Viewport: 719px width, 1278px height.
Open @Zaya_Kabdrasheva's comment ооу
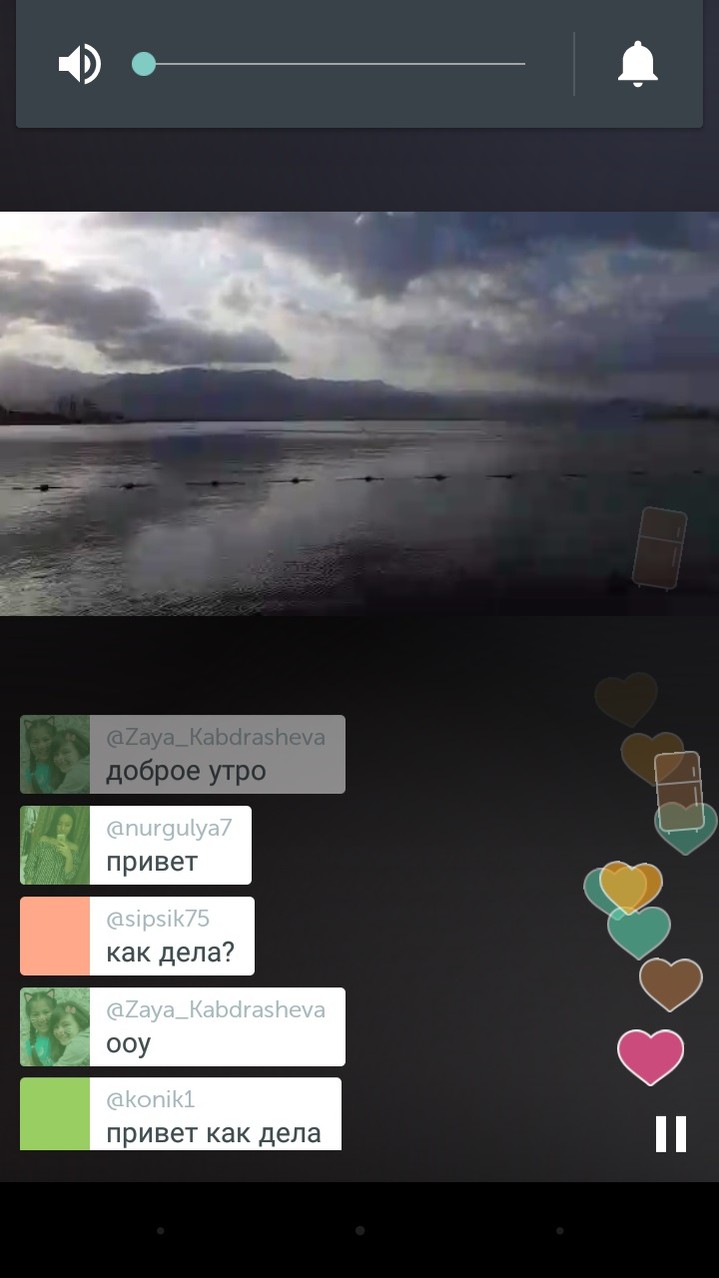pyautogui.click(x=214, y=1026)
